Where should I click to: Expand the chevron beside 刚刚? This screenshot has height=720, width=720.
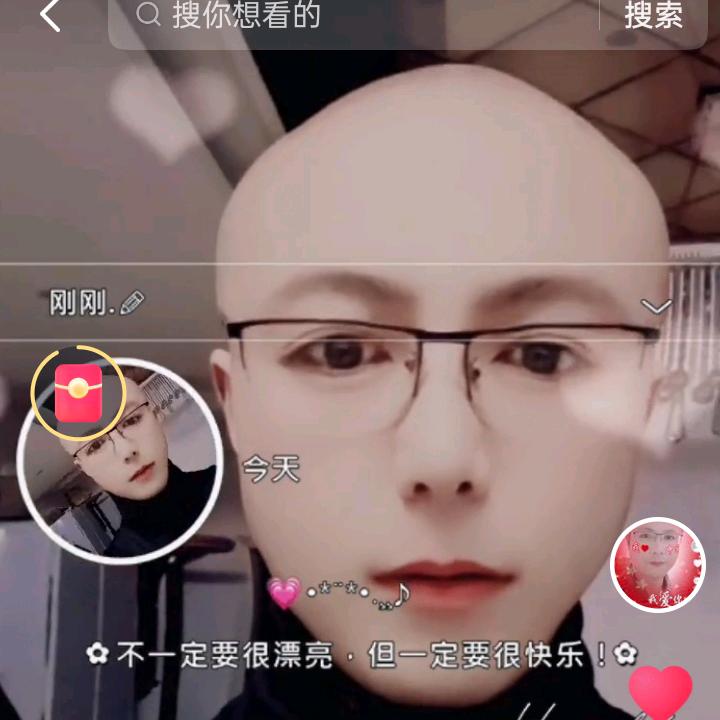click(x=656, y=306)
